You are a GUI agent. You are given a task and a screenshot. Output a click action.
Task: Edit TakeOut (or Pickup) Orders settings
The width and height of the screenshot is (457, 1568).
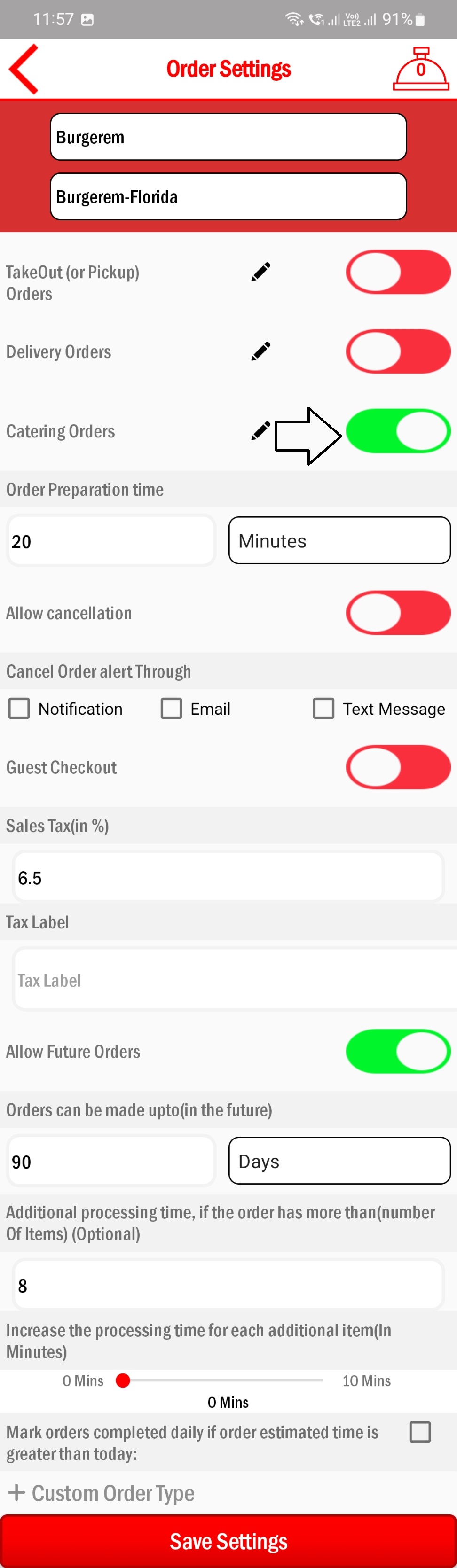tap(261, 272)
